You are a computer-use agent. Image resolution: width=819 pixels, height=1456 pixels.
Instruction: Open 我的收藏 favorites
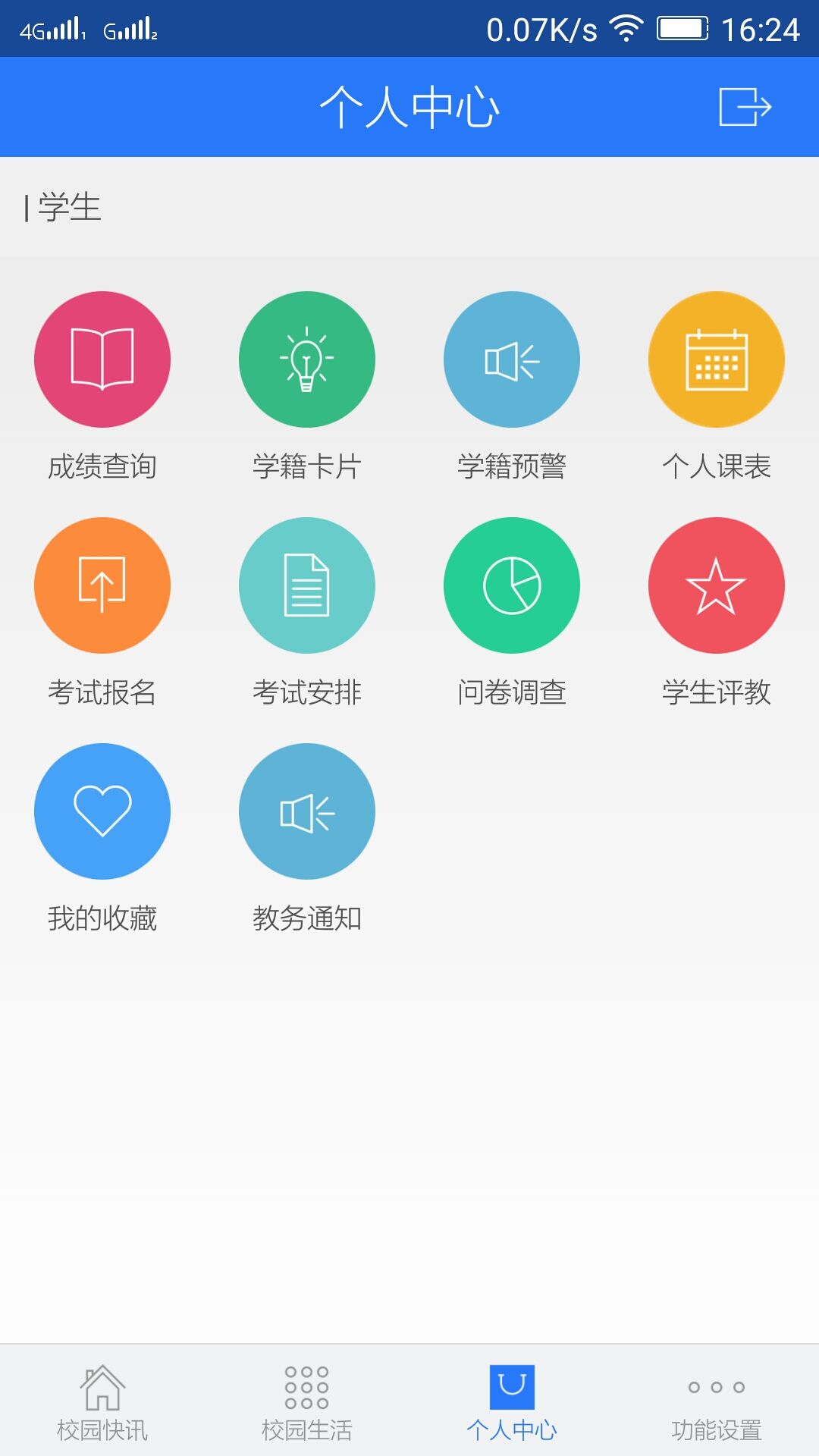click(x=102, y=810)
